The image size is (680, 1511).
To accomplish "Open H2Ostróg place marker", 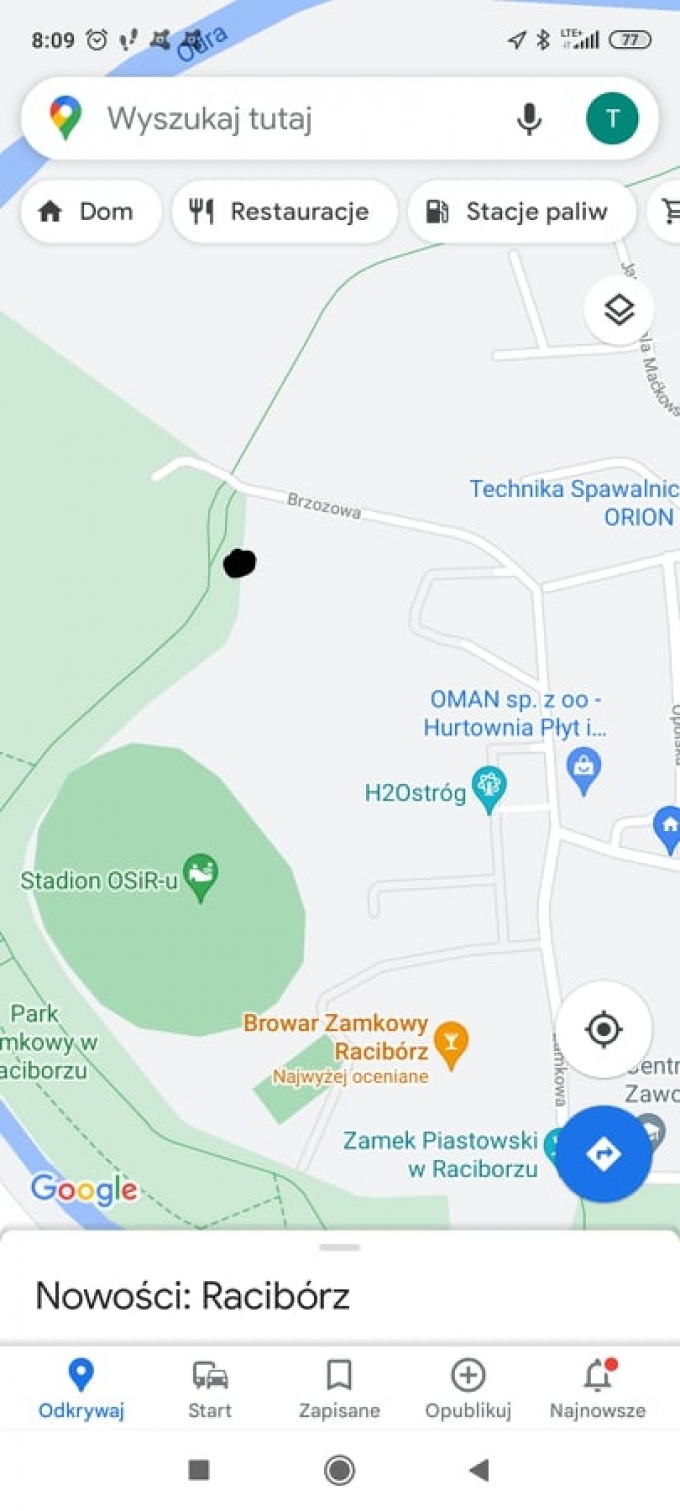I will [489, 789].
